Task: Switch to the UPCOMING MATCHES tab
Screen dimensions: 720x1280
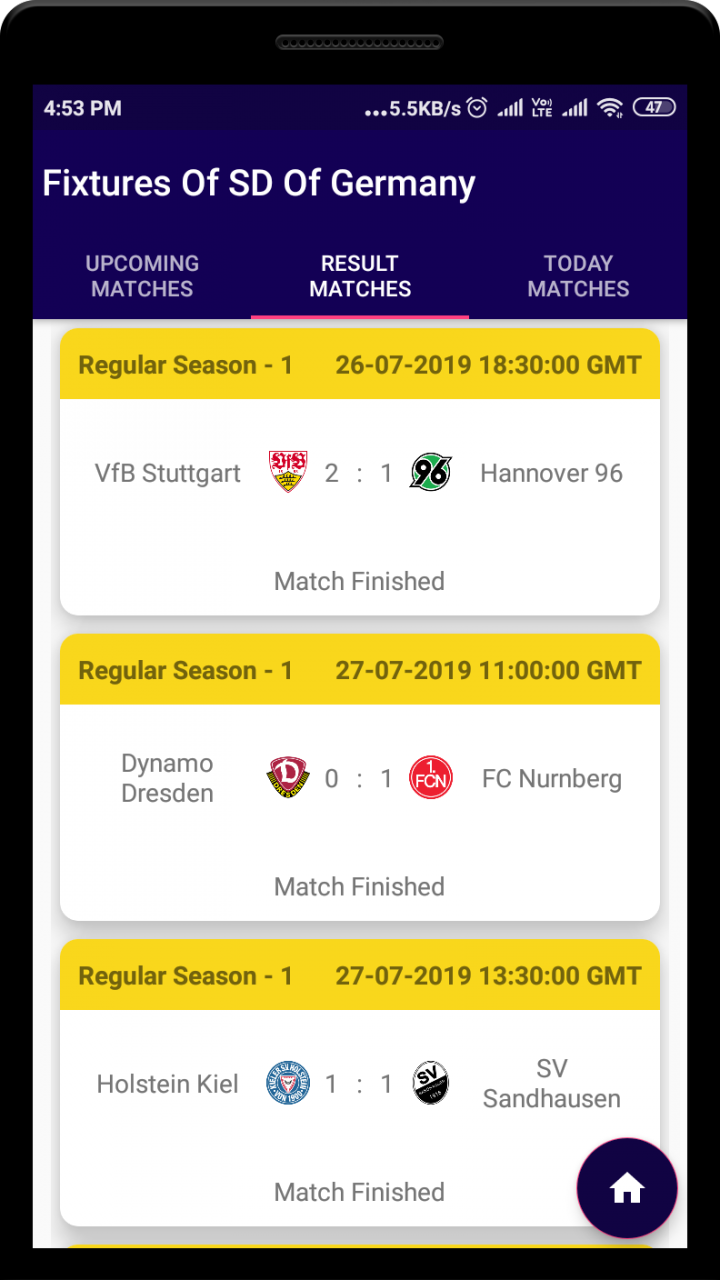Action: tap(142, 276)
